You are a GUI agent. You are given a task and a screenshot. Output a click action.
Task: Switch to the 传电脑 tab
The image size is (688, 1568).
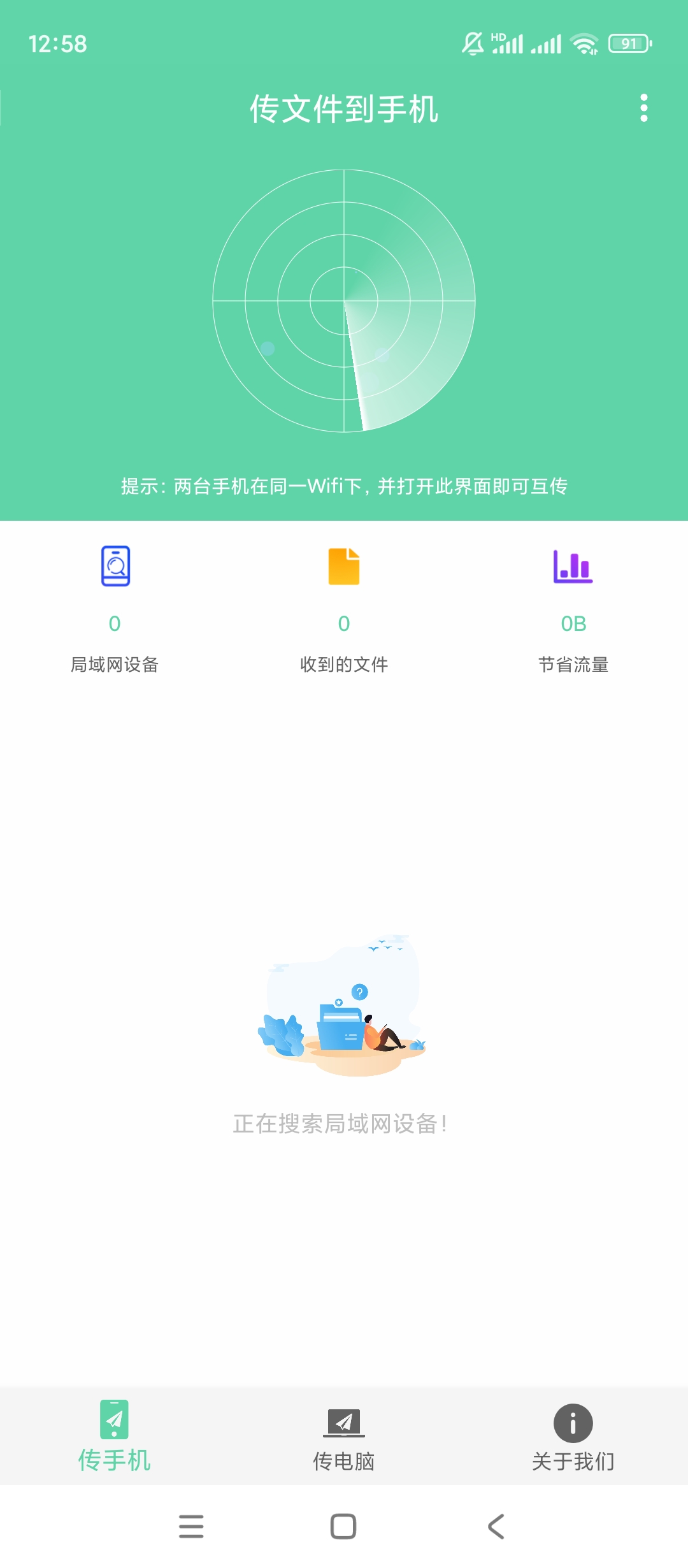pos(343,1439)
